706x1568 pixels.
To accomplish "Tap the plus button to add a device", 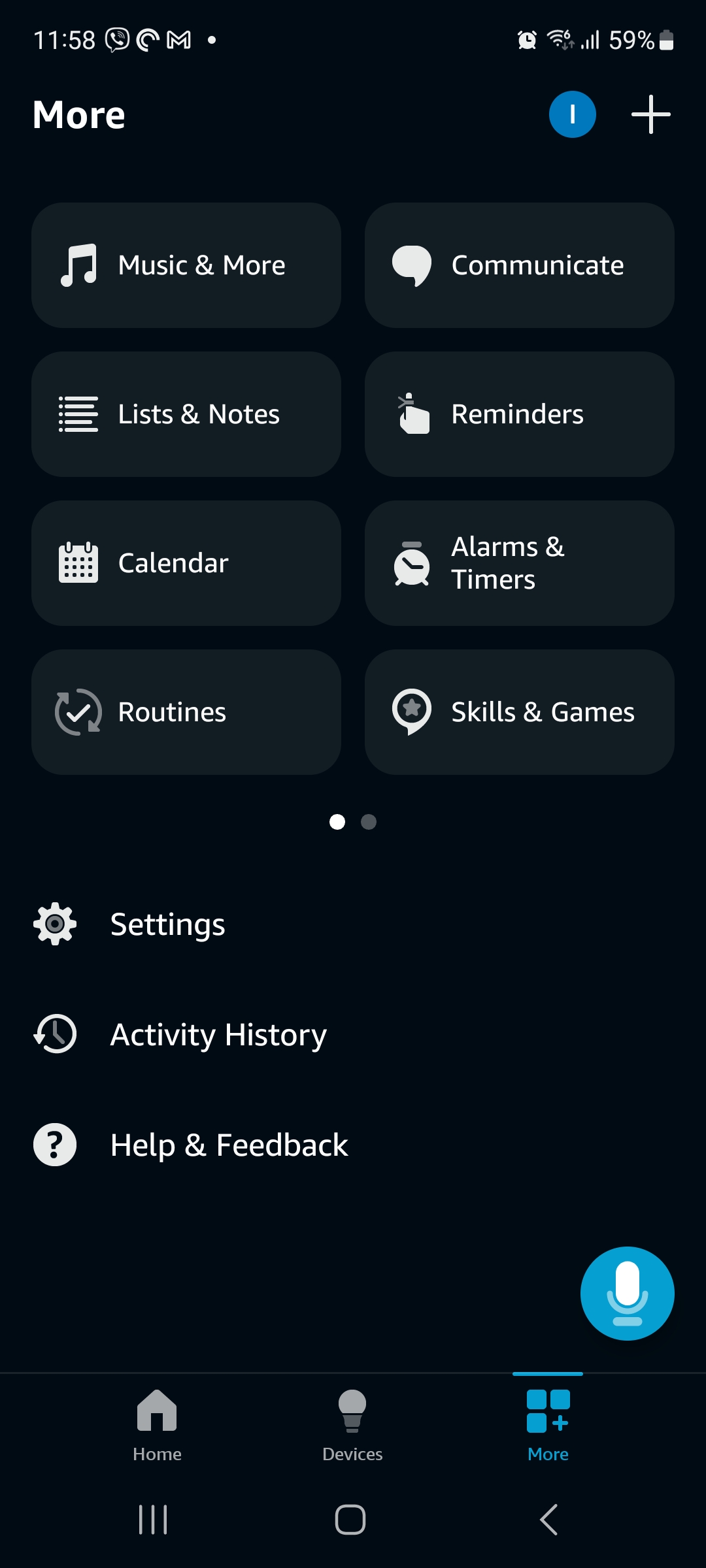I will [650, 114].
